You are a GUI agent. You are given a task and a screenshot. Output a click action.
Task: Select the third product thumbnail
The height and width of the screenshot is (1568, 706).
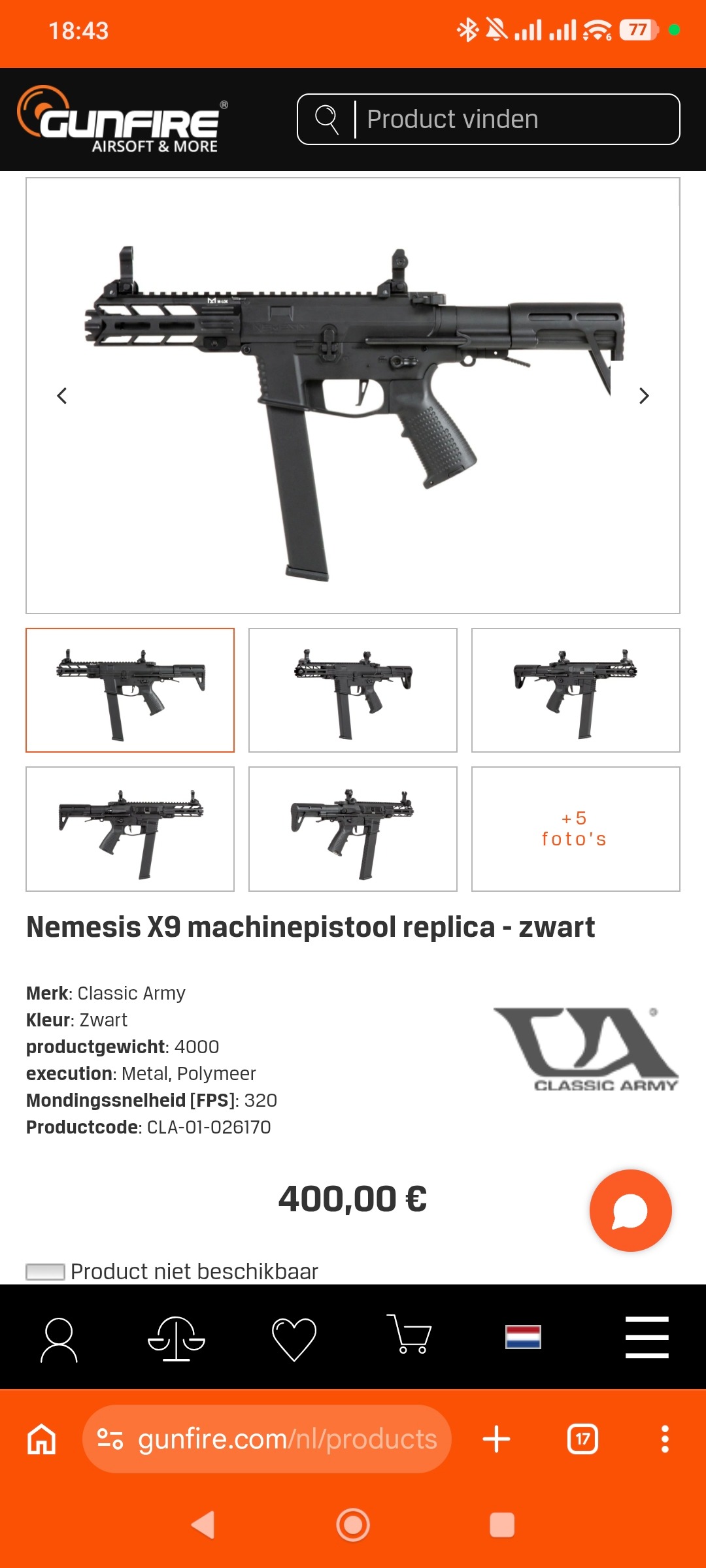[576, 691]
